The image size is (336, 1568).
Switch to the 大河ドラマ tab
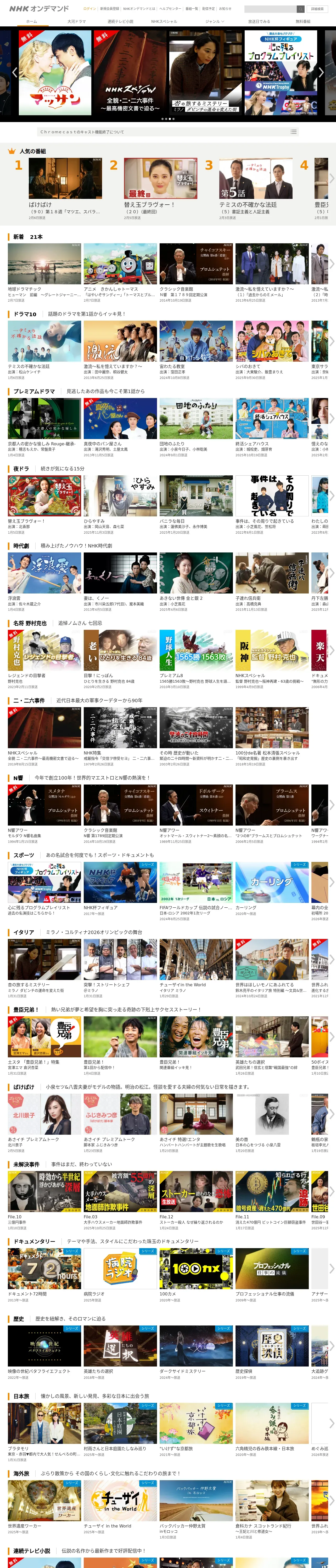pyautogui.click(x=76, y=21)
